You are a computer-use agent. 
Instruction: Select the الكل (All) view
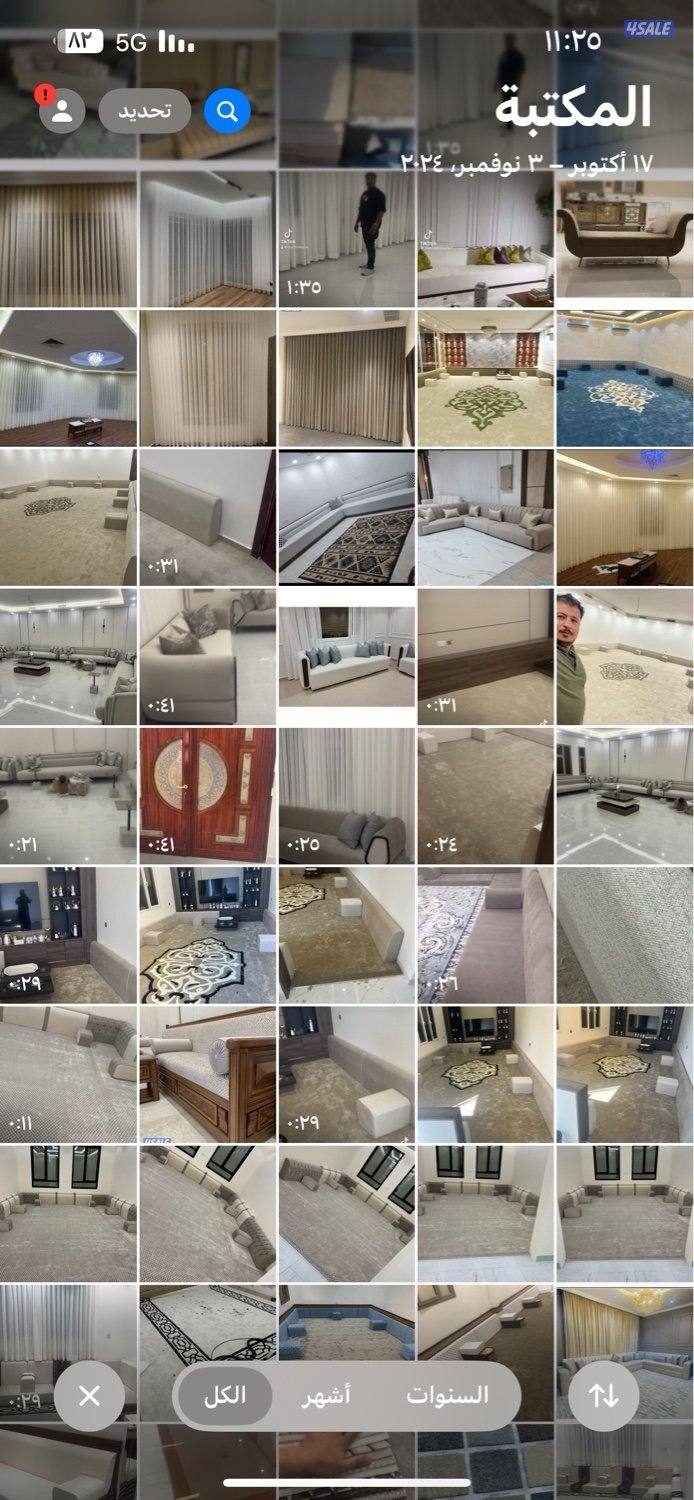click(x=224, y=1395)
